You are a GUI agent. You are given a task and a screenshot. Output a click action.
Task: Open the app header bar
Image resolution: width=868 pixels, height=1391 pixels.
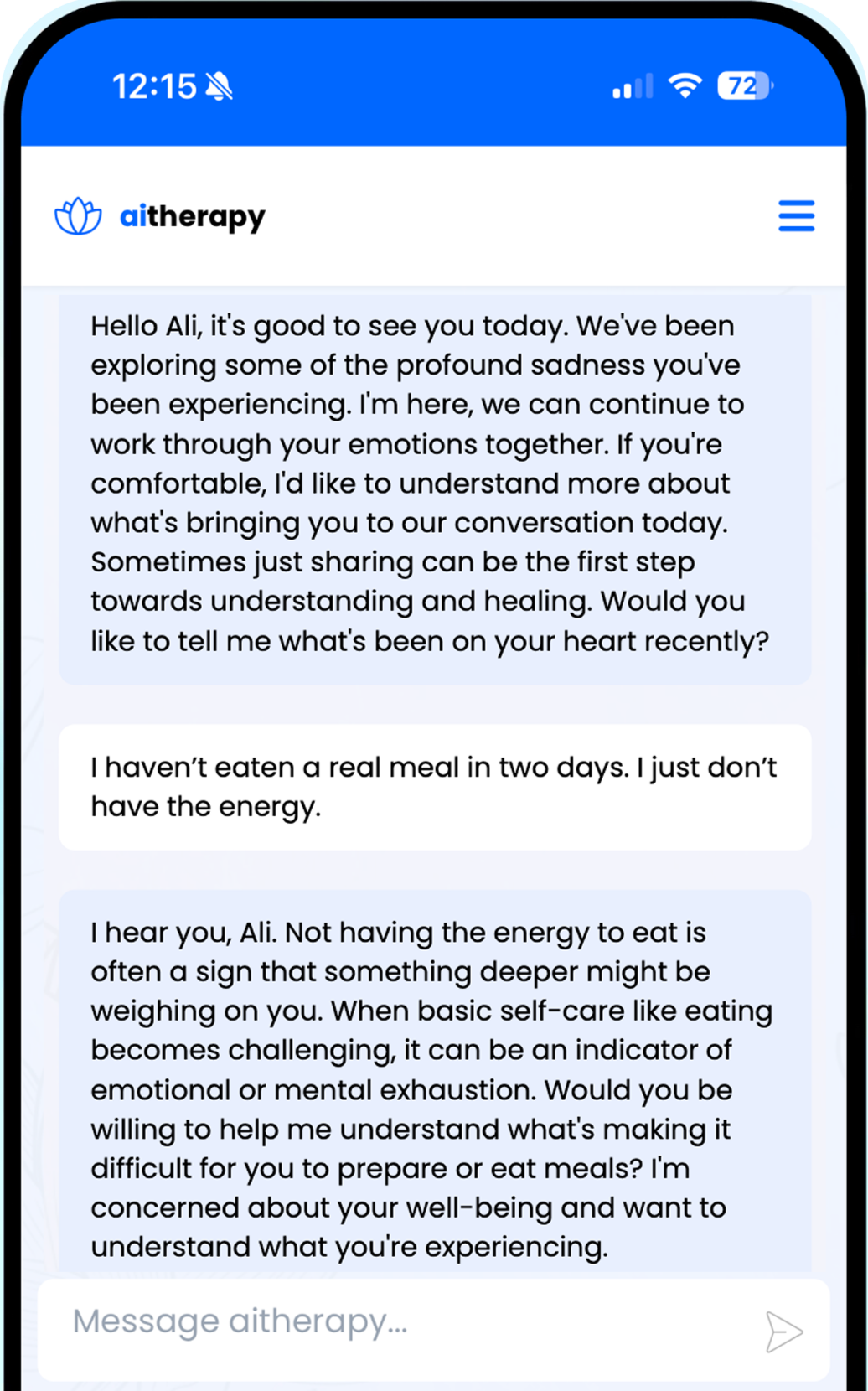click(x=434, y=216)
